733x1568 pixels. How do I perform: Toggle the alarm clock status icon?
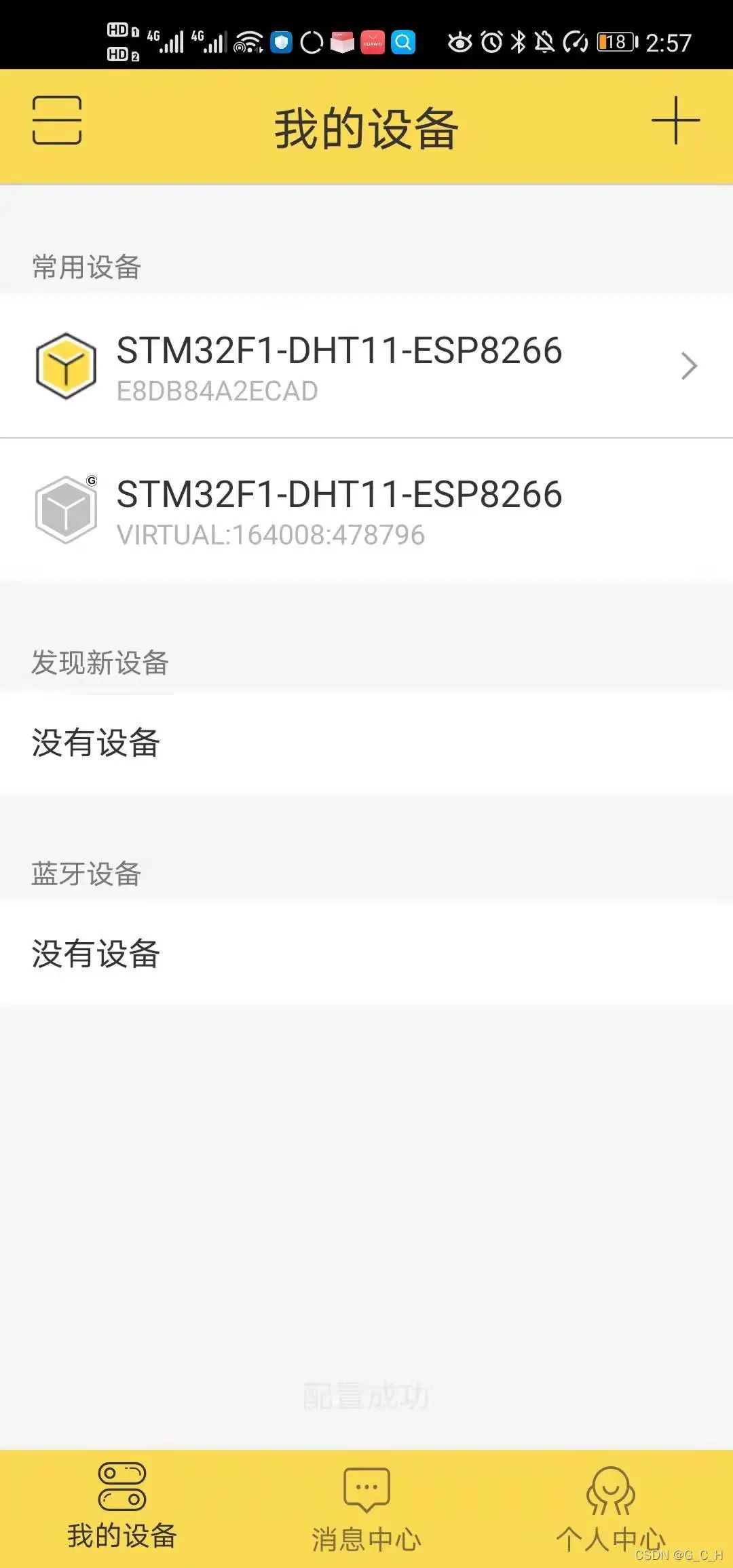(490, 42)
